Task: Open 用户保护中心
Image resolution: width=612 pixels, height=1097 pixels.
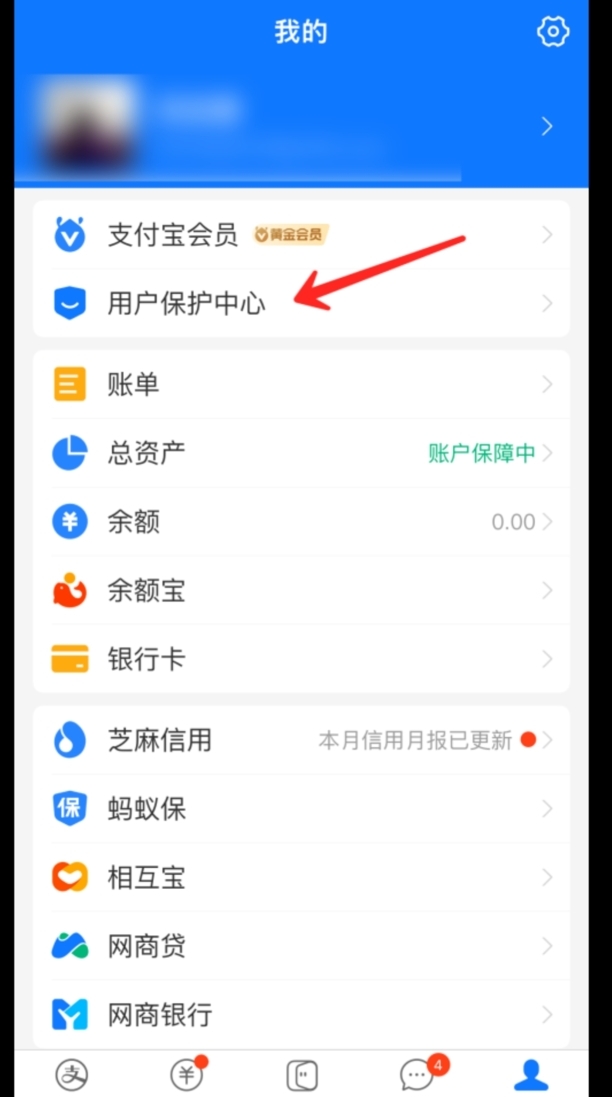Action: click(x=300, y=303)
